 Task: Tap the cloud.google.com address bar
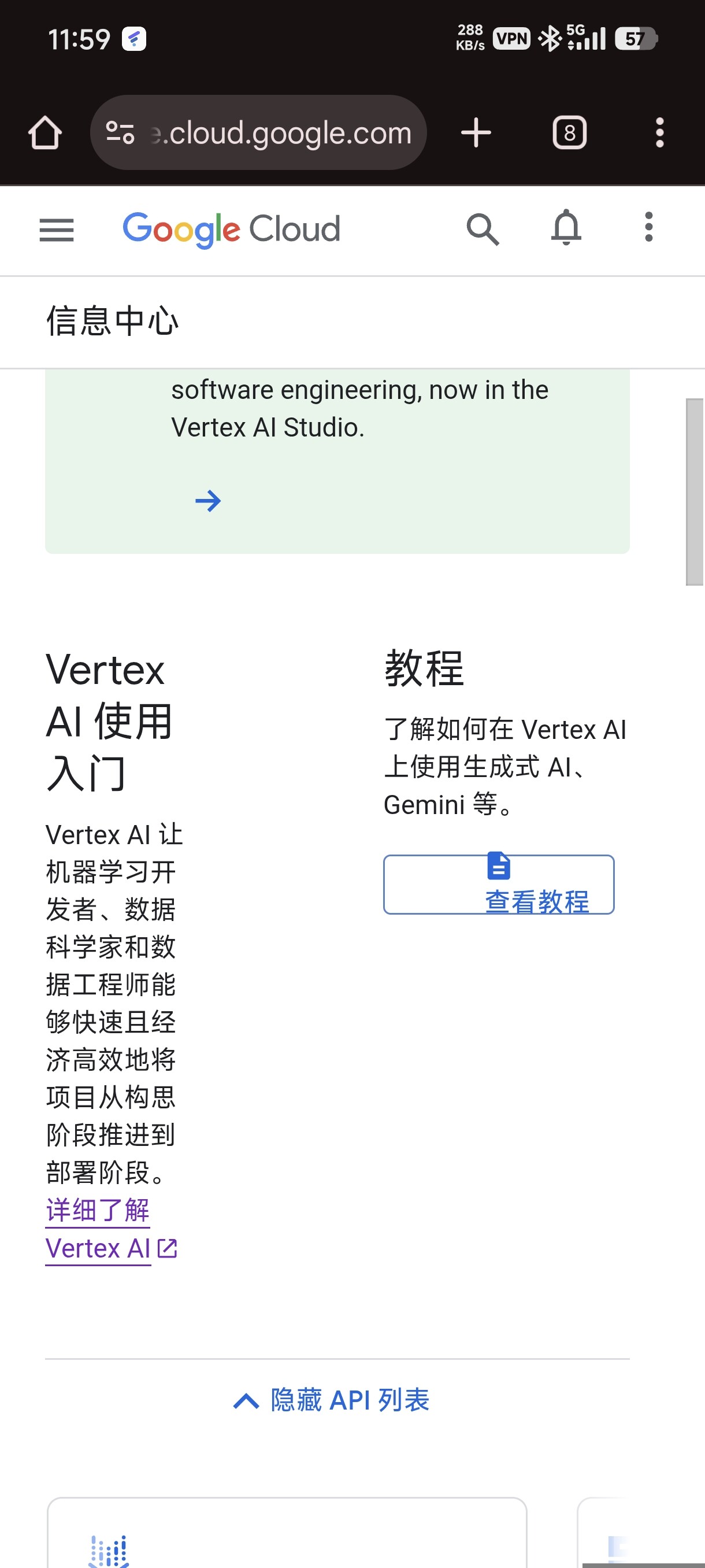point(258,133)
